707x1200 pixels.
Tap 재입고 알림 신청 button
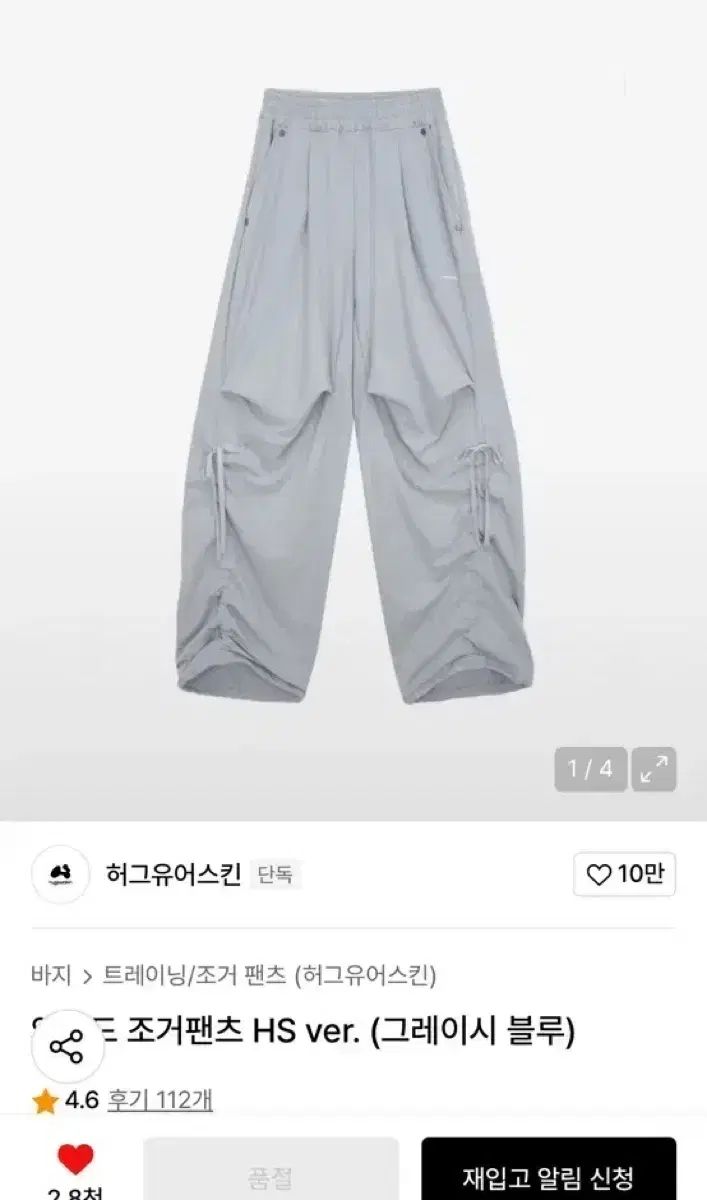click(548, 1178)
